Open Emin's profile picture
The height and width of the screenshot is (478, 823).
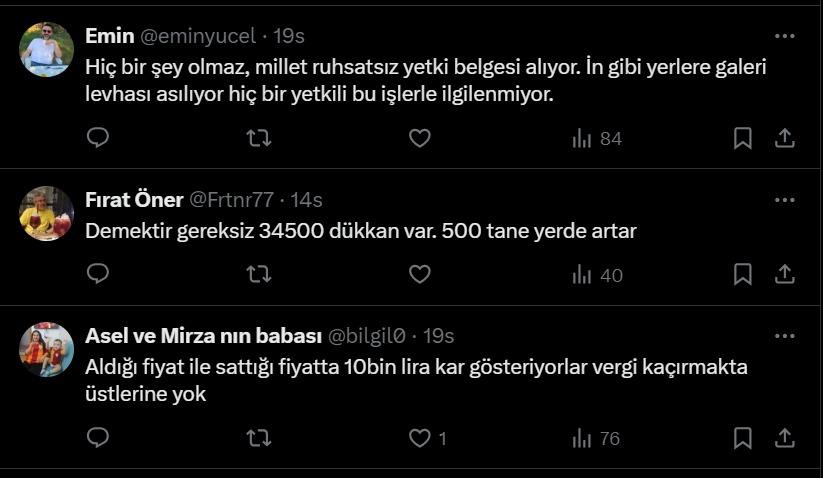click(47, 50)
